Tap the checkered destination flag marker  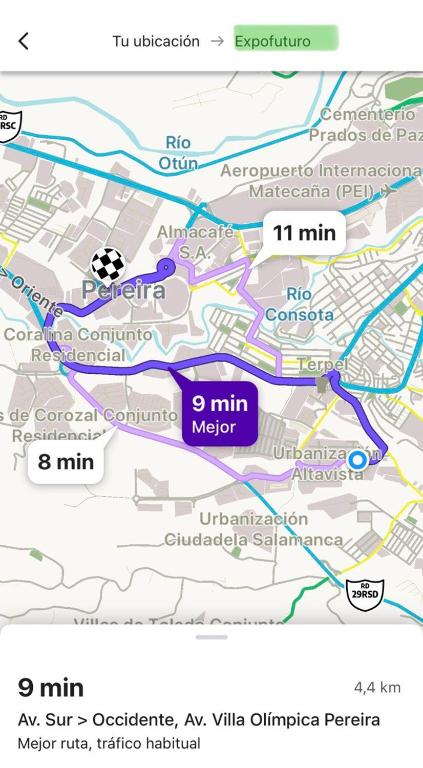tap(108, 266)
